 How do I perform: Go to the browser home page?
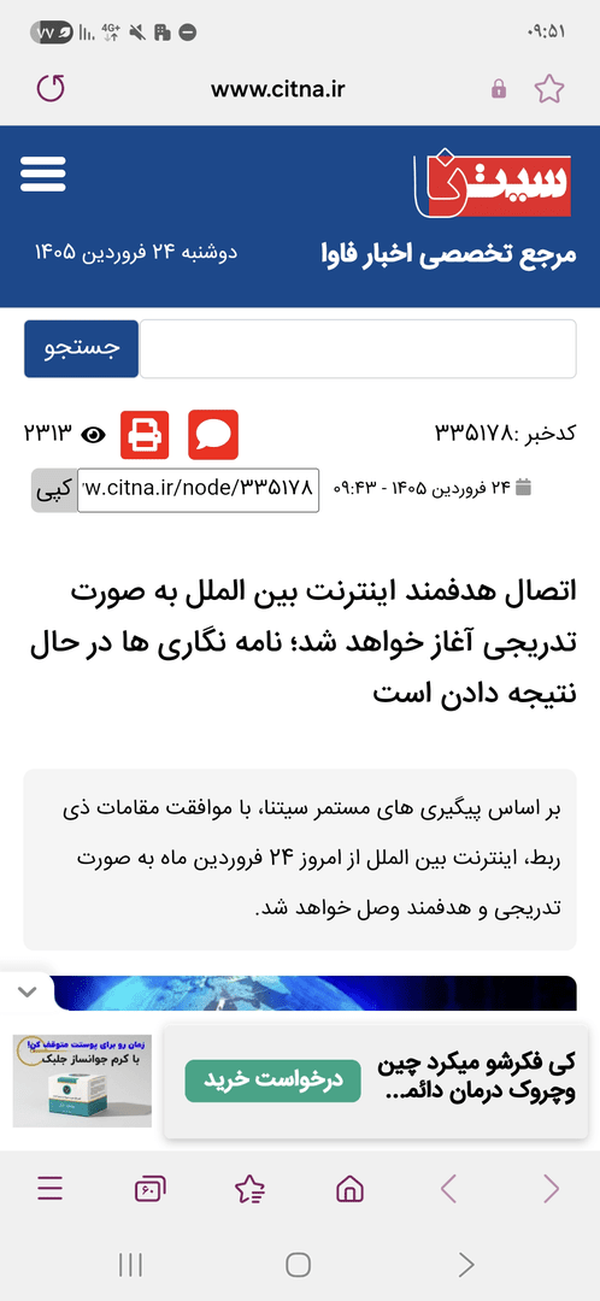[x=350, y=1188]
